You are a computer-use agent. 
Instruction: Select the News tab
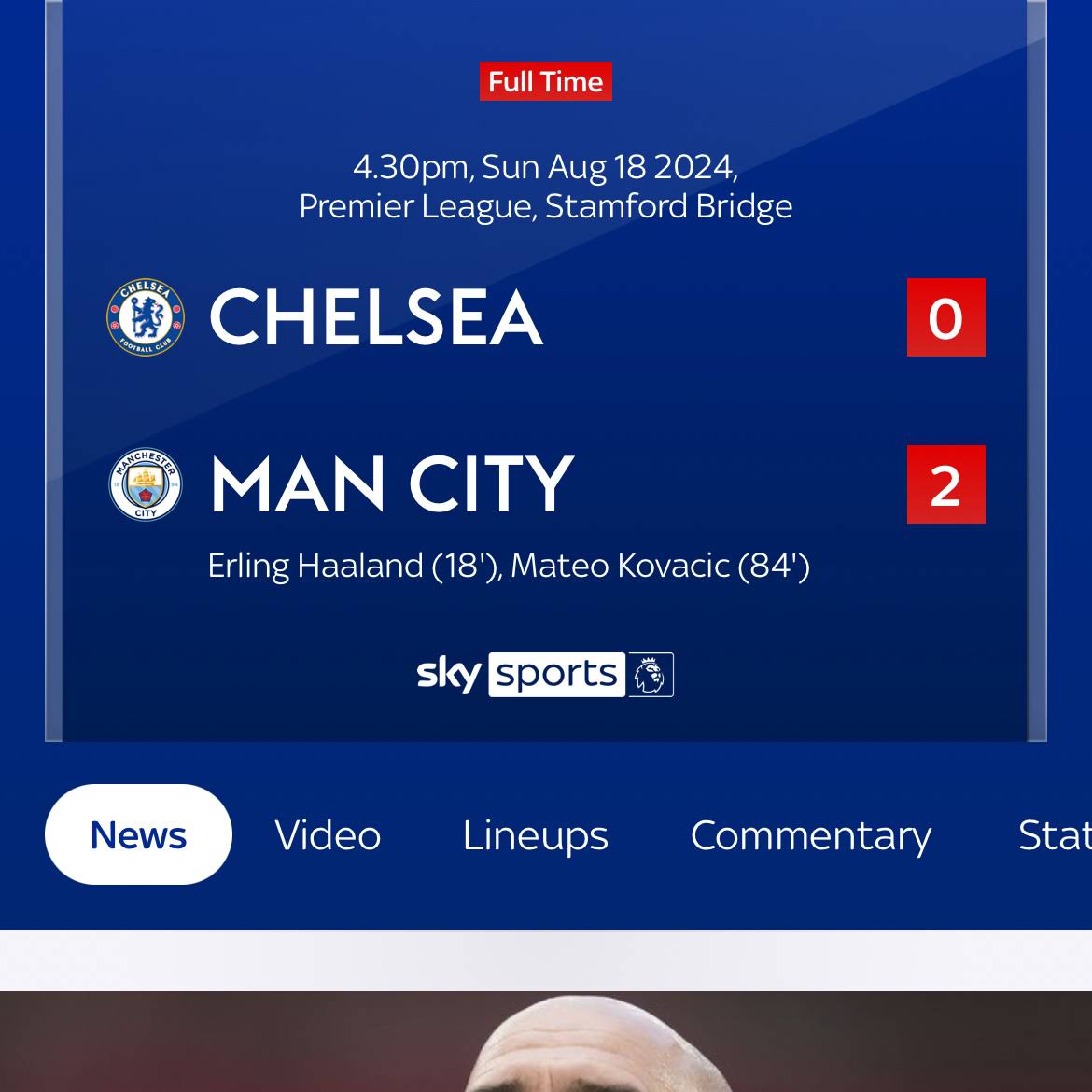click(x=138, y=834)
